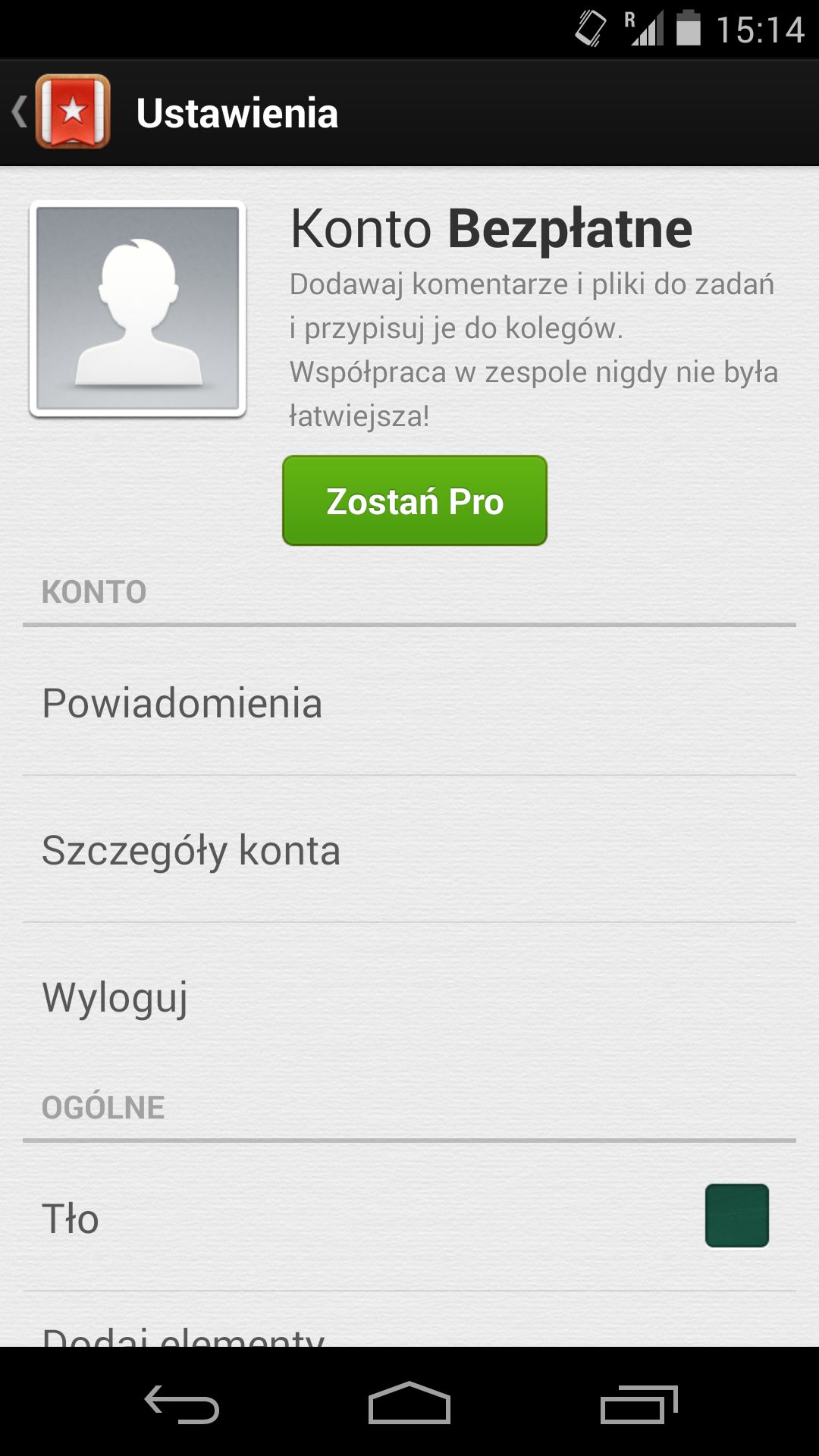Open the Tło background setting

click(x=409, y=1218)
